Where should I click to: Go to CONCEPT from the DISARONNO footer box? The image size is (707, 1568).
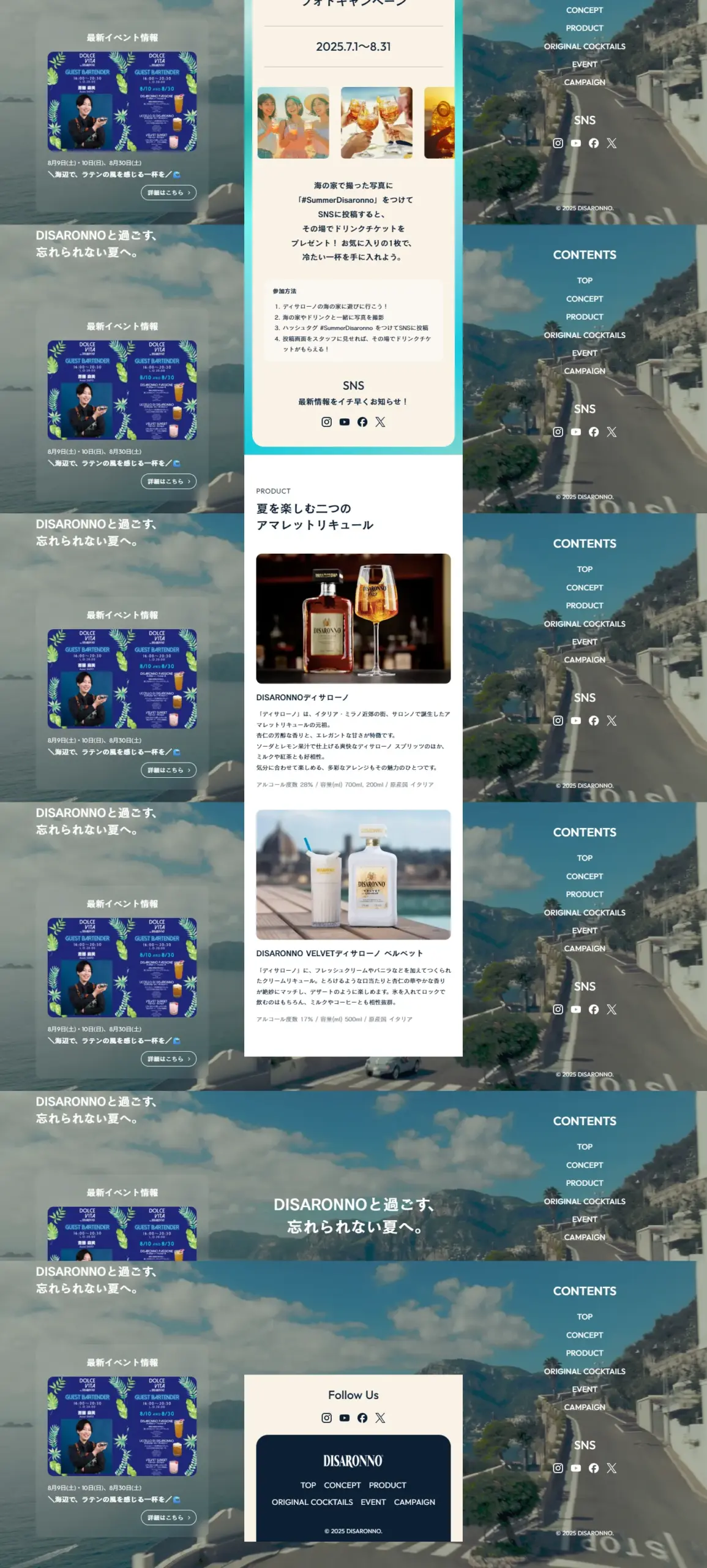click(342, 1485)
